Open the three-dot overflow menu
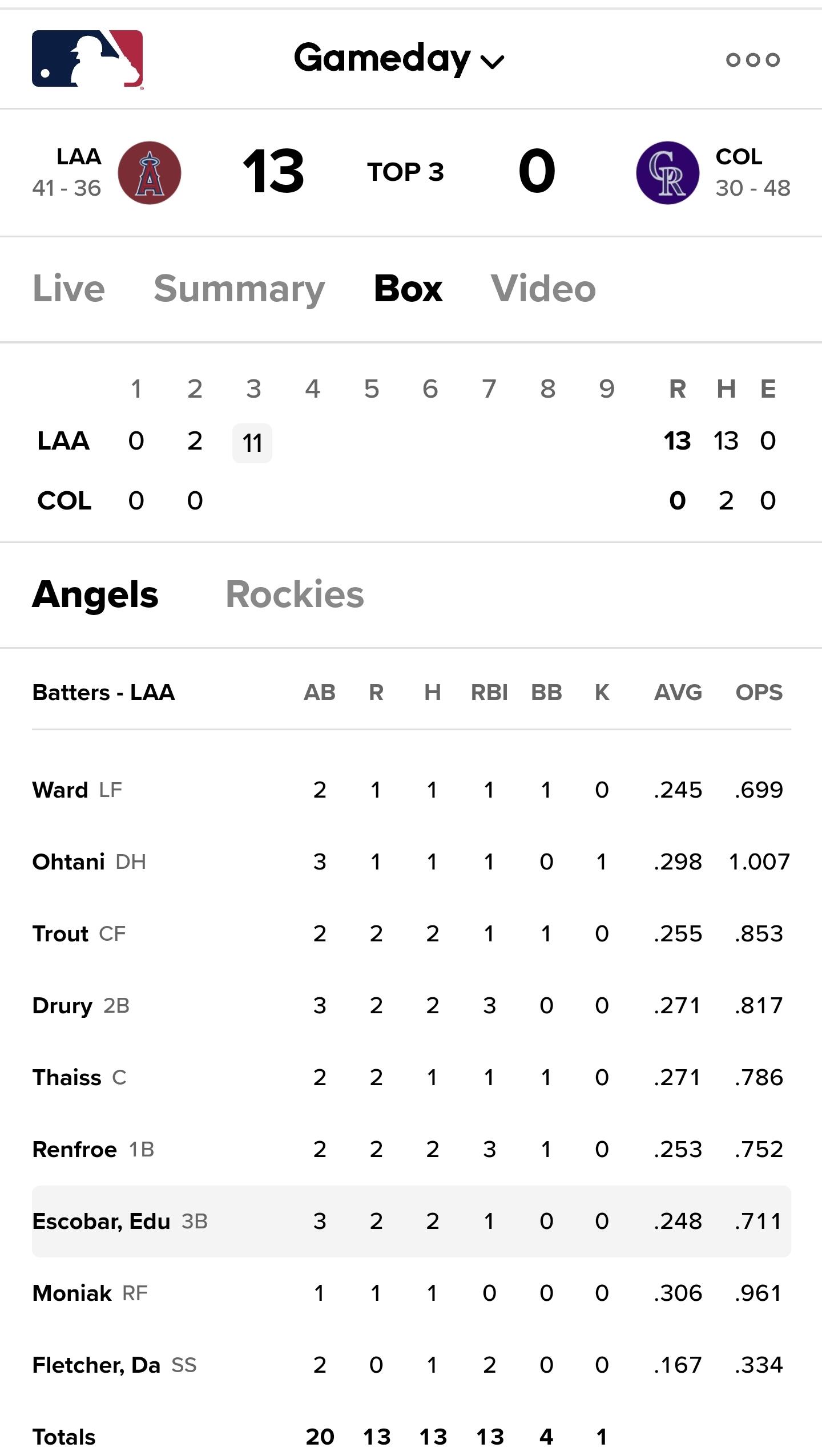 coord(752,59)
